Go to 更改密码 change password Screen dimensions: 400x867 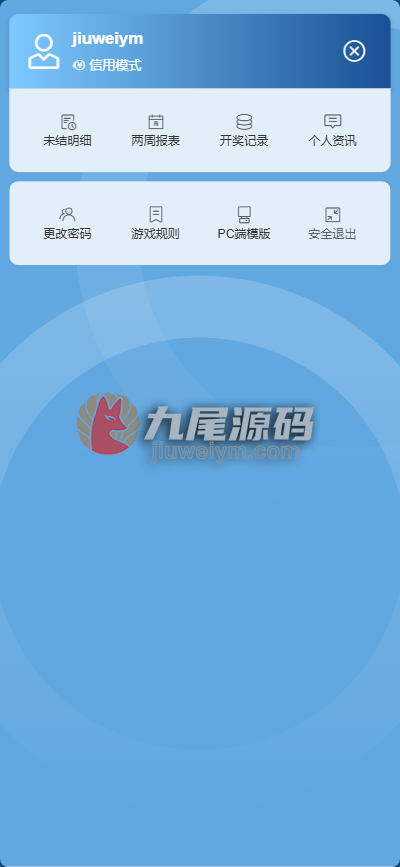point(67,223)
